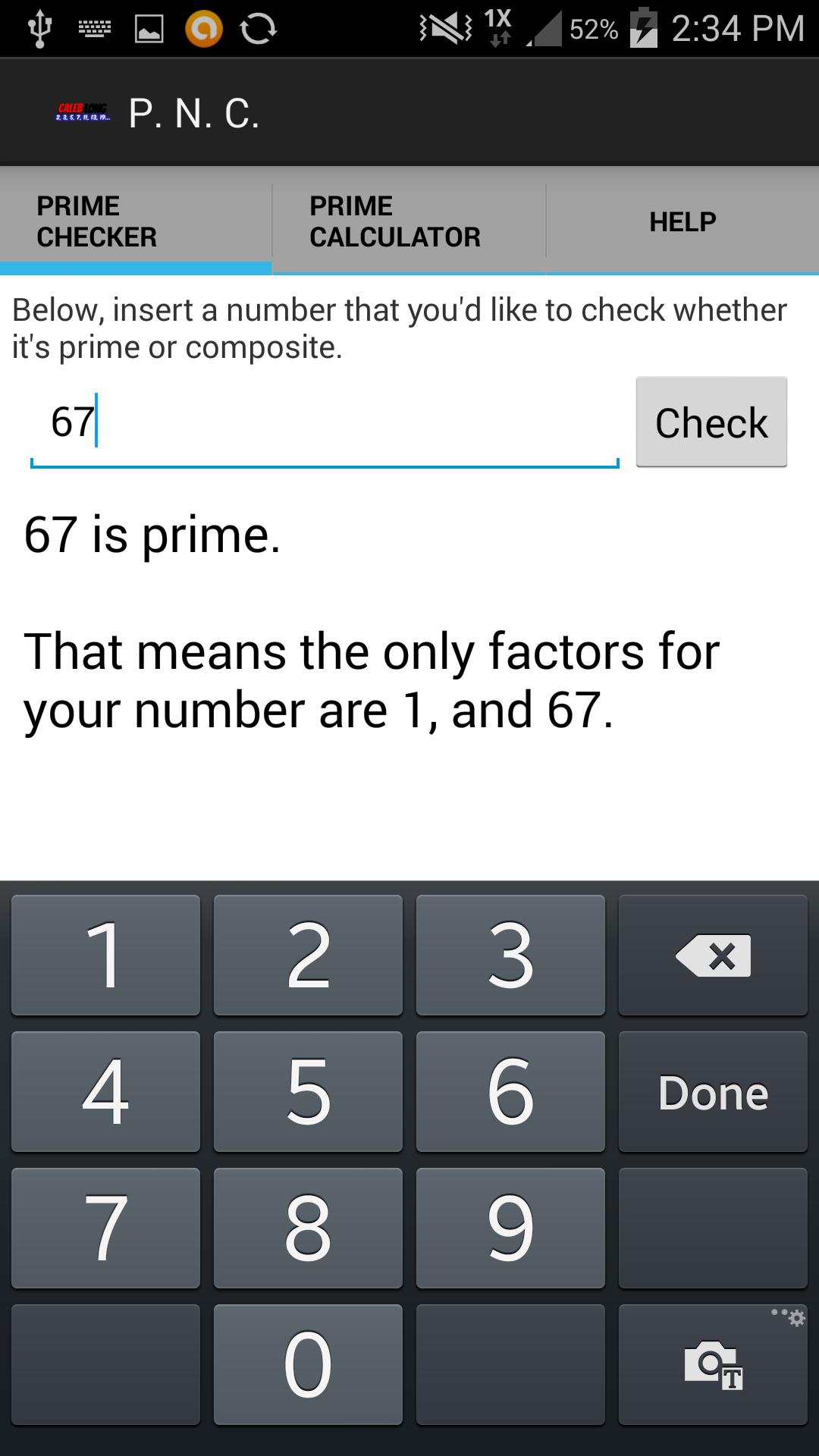
Task: Select the Prime Checker tab
Action: tap(136, 221)
